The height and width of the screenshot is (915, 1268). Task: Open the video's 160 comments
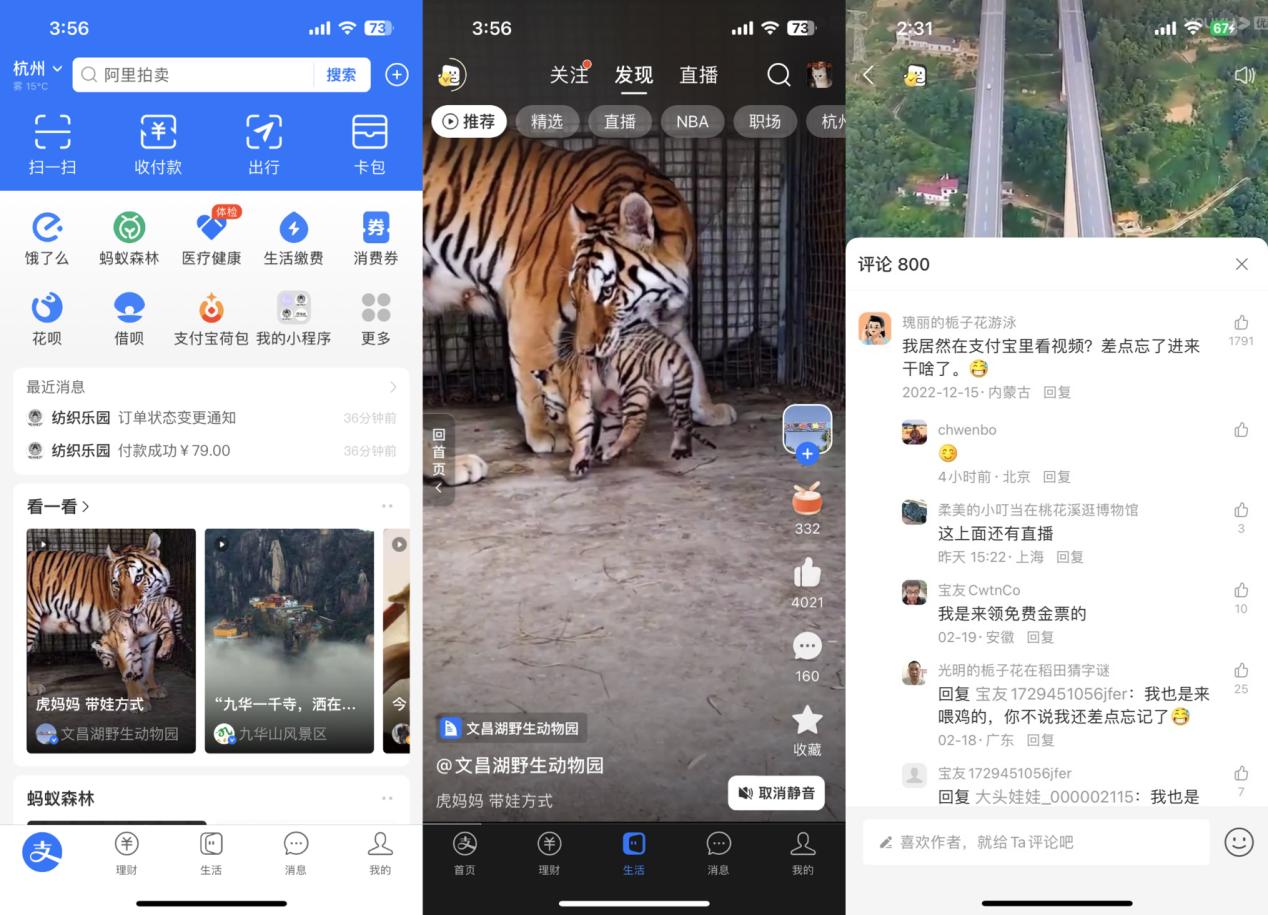807,656
